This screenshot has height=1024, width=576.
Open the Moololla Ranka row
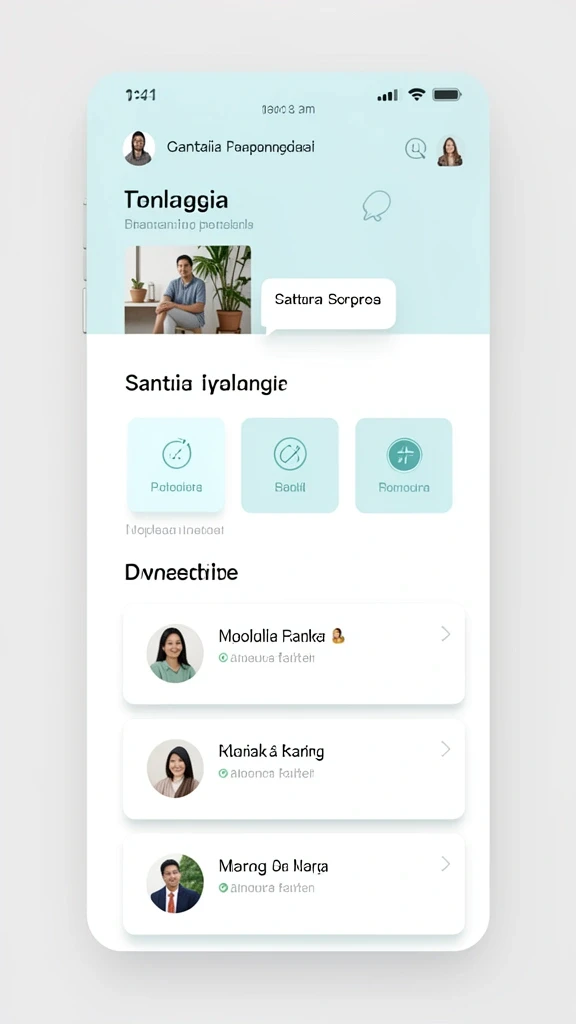click(294, 654)
